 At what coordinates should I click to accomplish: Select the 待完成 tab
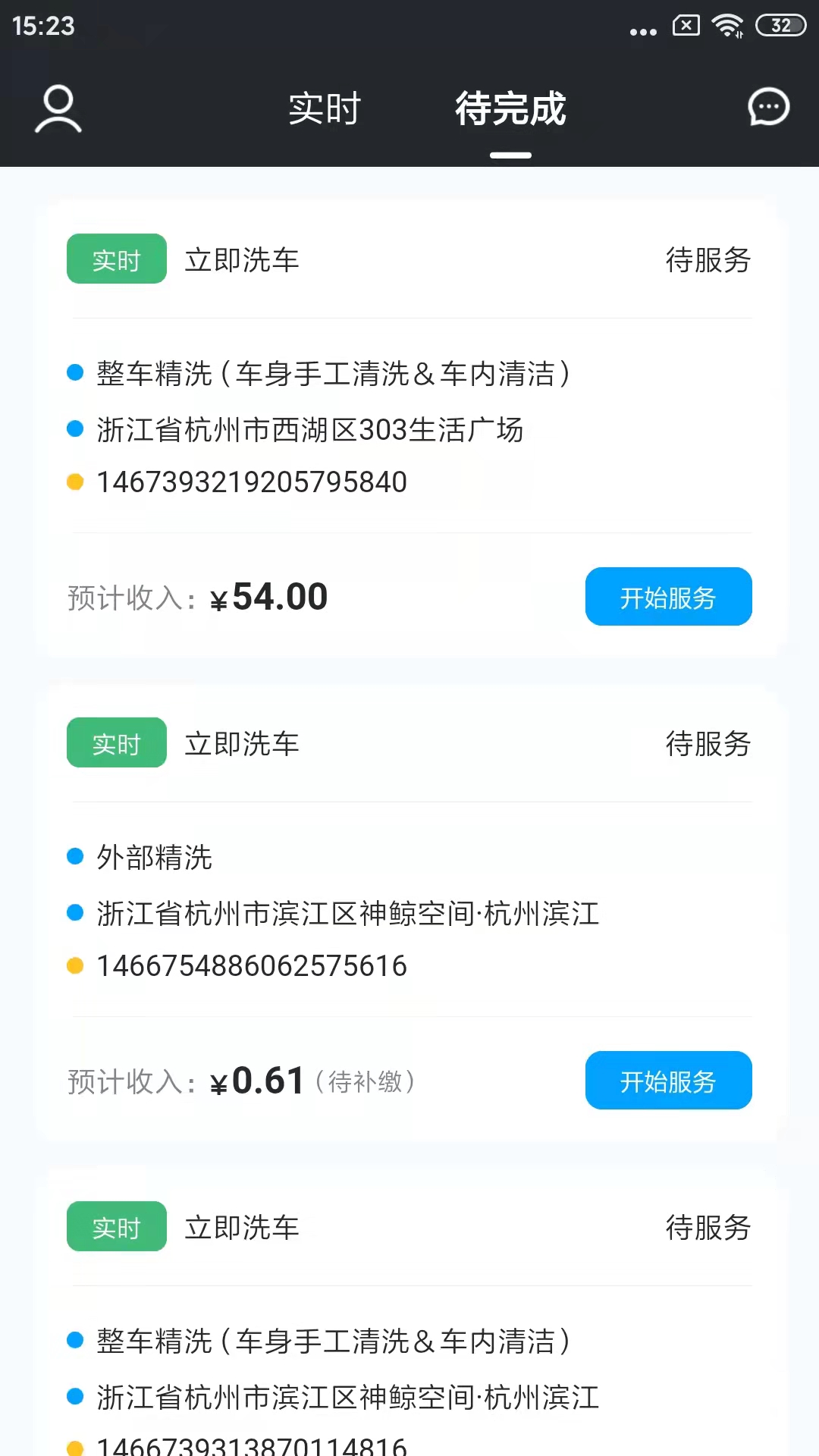[x=510, y=108]
